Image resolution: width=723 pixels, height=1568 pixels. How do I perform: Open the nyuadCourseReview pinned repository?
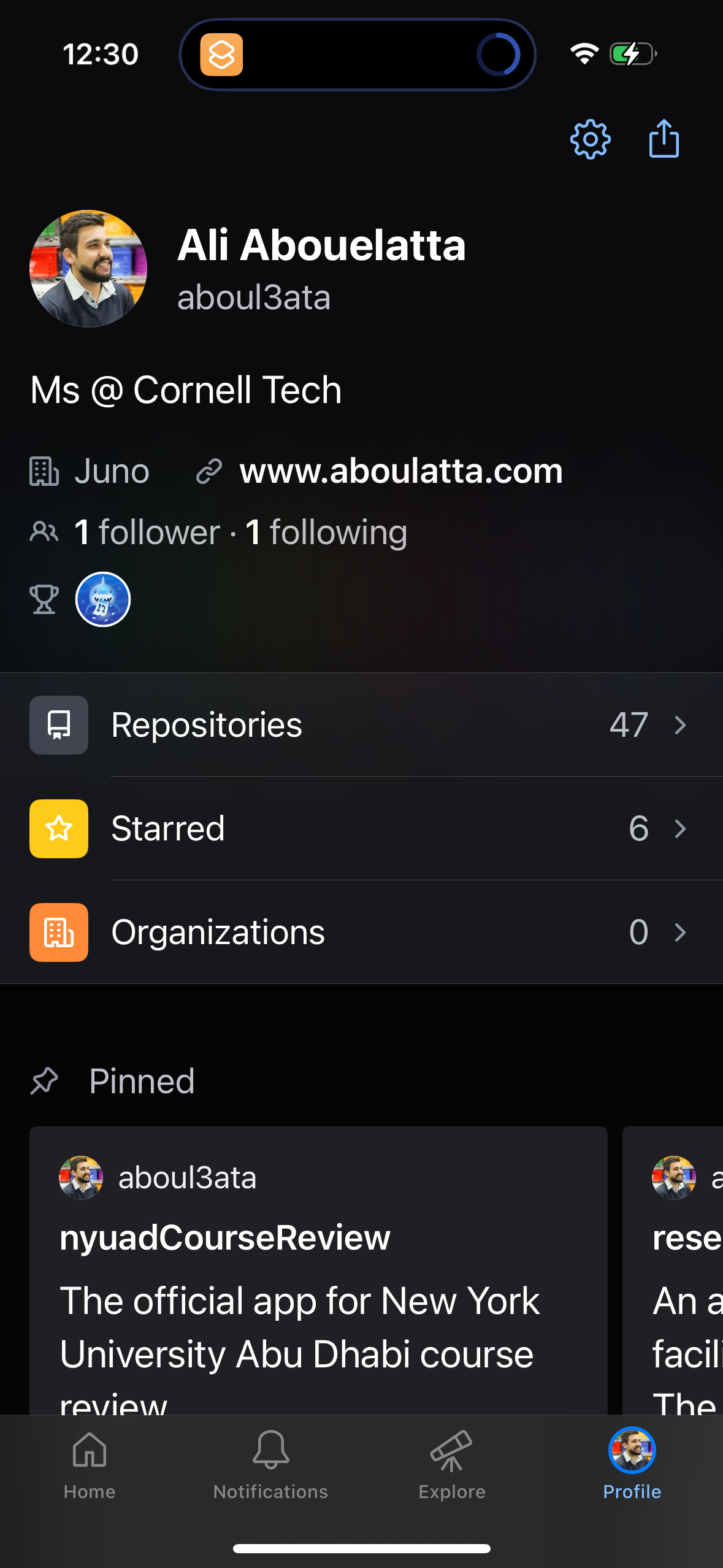pos(317,1270)
